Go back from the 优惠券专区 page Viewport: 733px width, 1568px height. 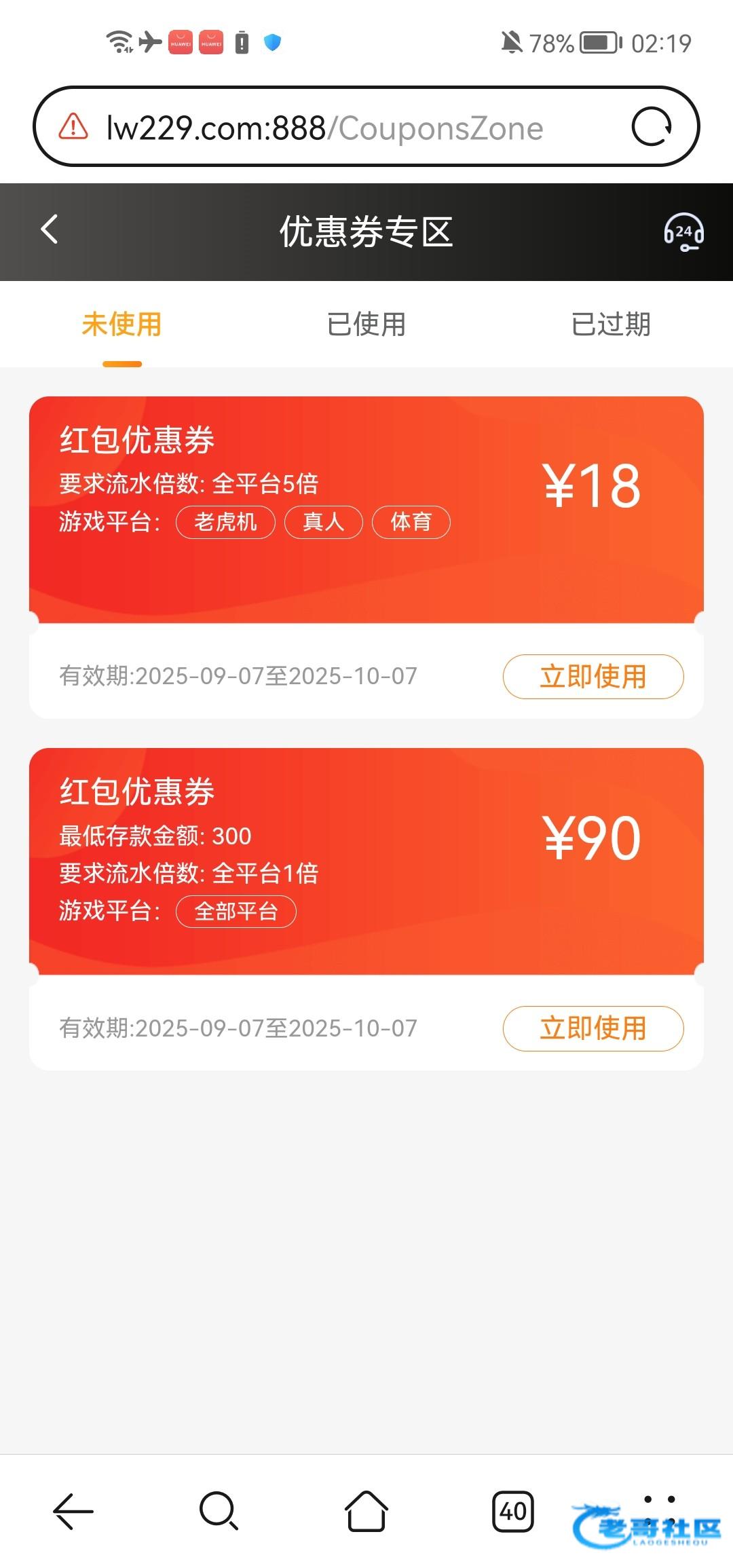point(50,230)
